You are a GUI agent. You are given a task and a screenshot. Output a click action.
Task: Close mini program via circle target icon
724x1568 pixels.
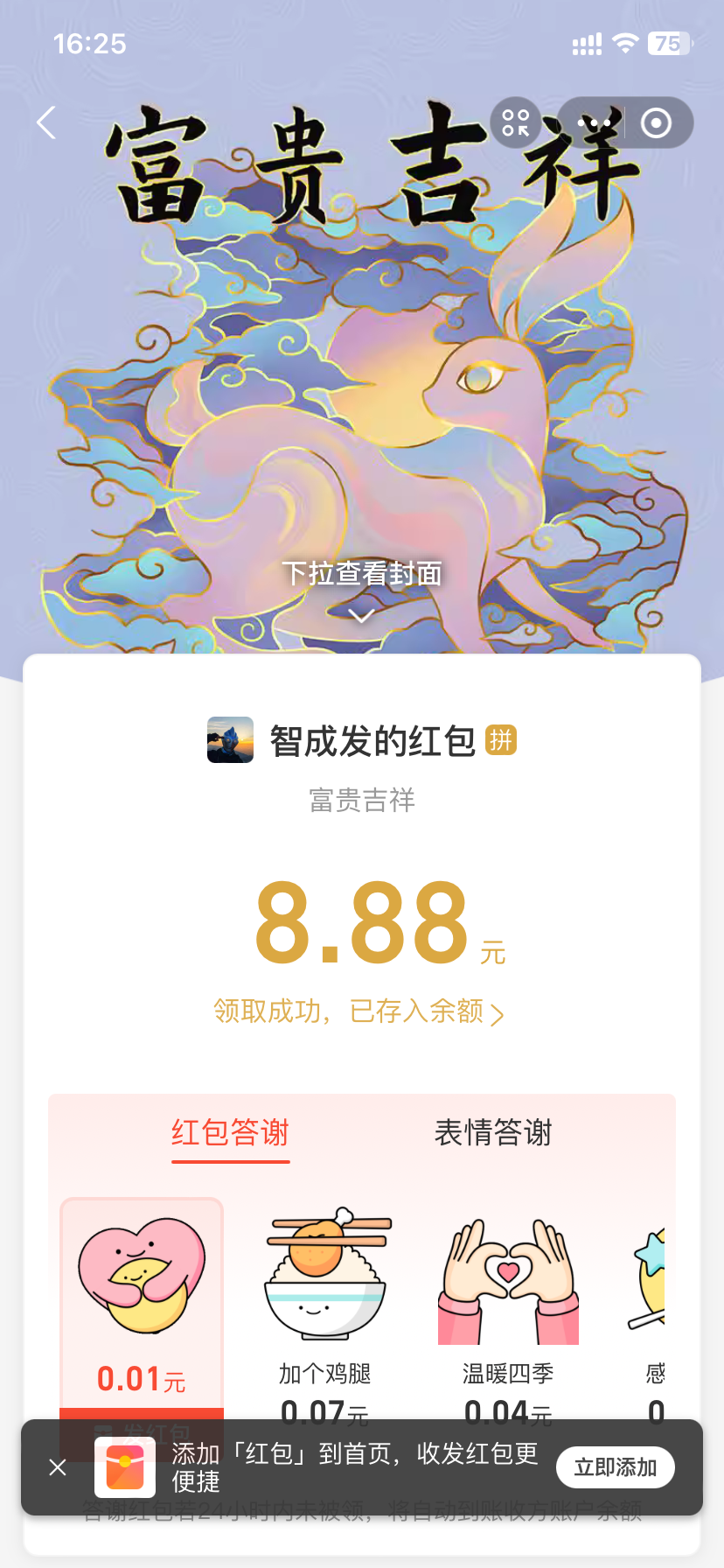click(x=656, y=122)
